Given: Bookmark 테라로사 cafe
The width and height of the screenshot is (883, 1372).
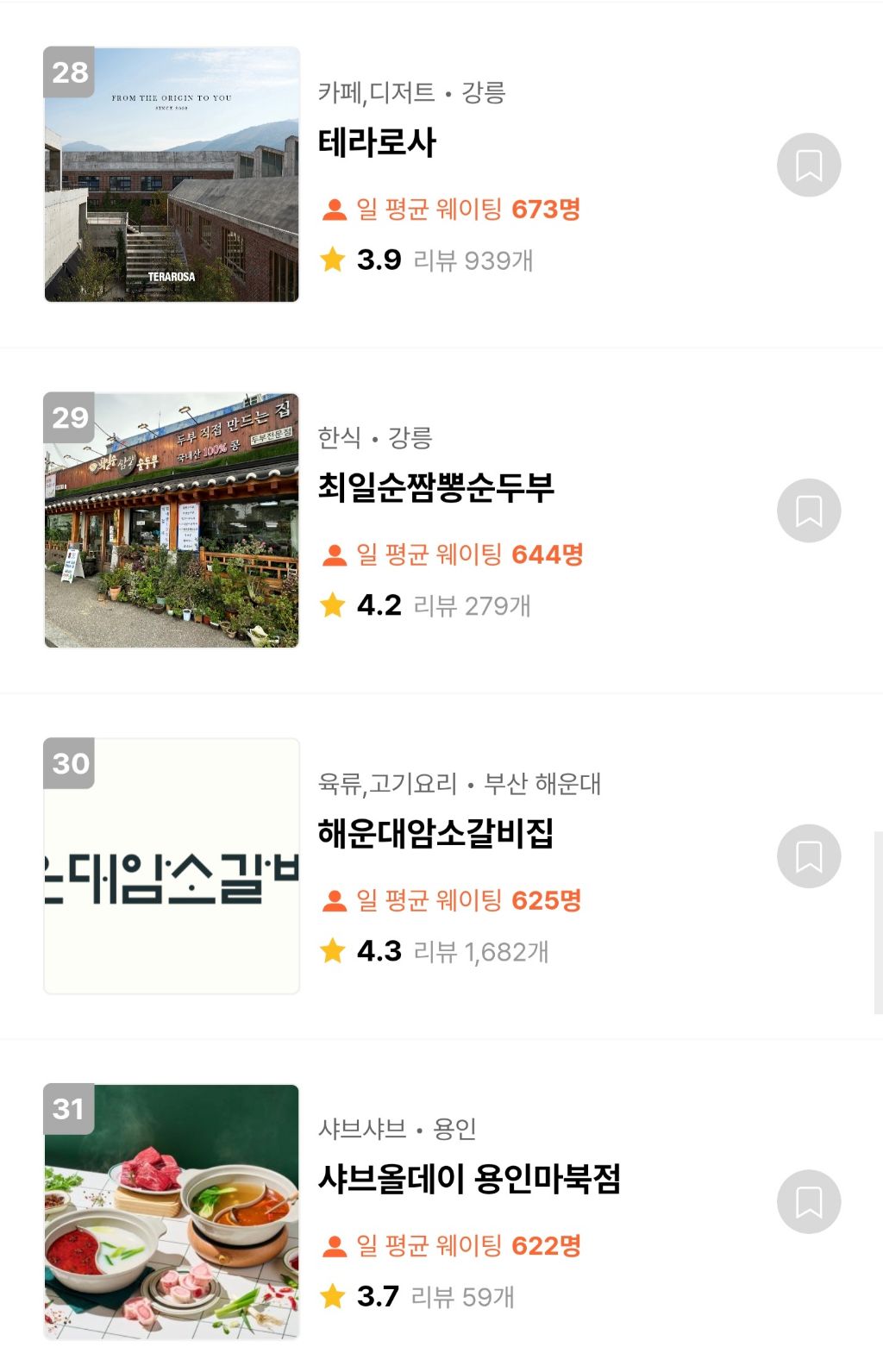Looking at the screenshot, I should coord(809,165).
